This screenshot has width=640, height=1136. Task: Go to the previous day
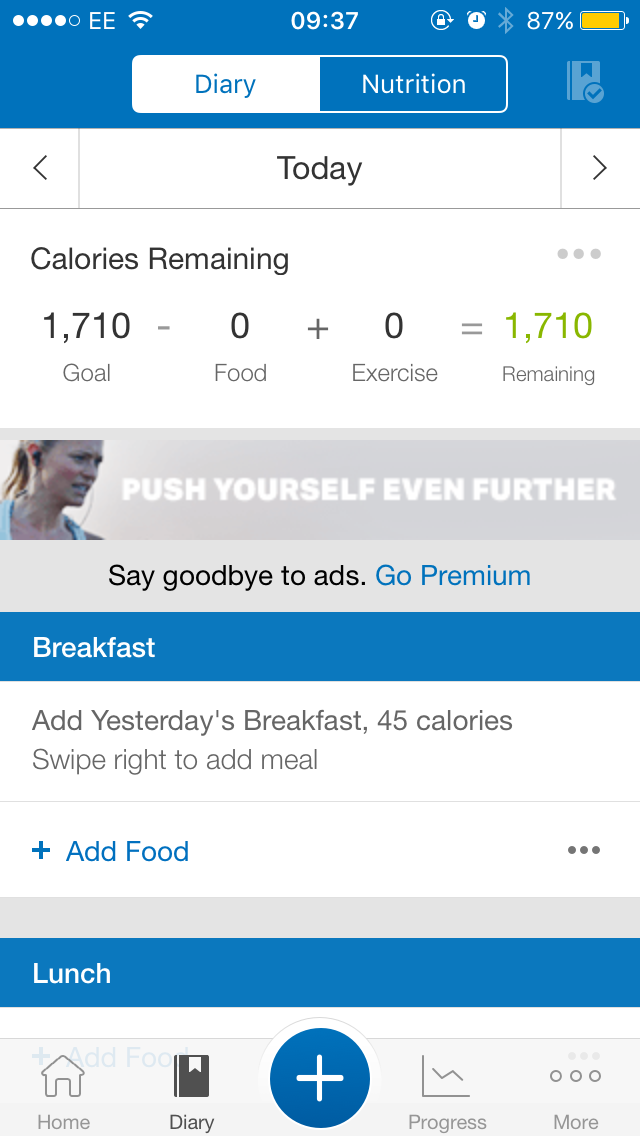pos(40,168)
